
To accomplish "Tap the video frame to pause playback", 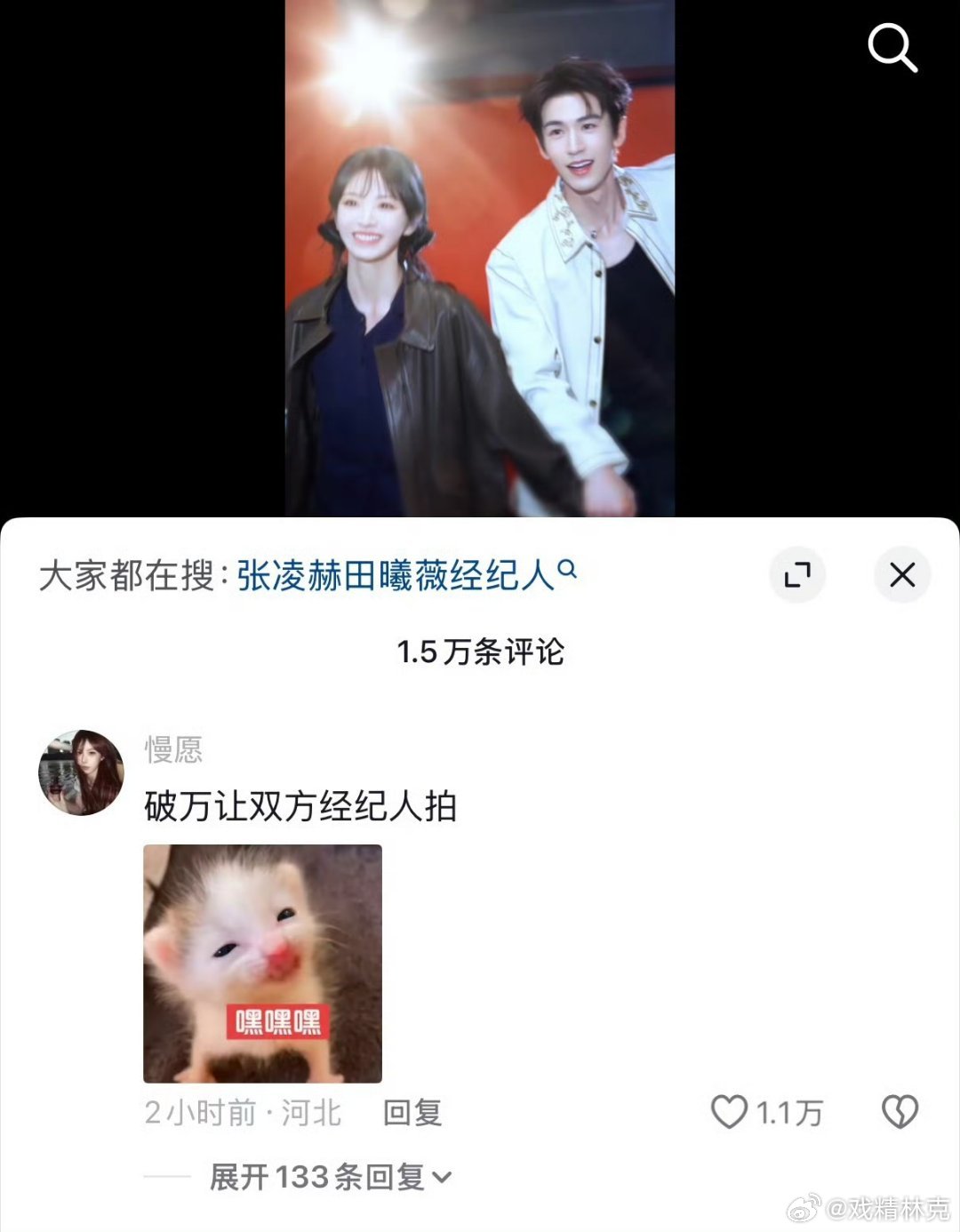I will coord(480,258).
